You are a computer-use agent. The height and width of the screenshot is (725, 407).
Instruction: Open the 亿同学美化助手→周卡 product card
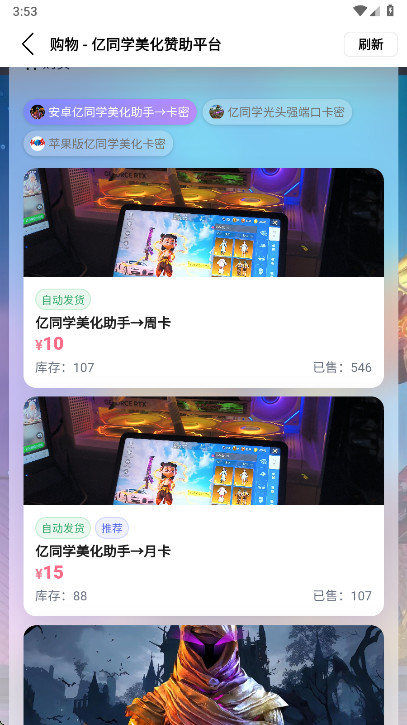tap(204, 278)
